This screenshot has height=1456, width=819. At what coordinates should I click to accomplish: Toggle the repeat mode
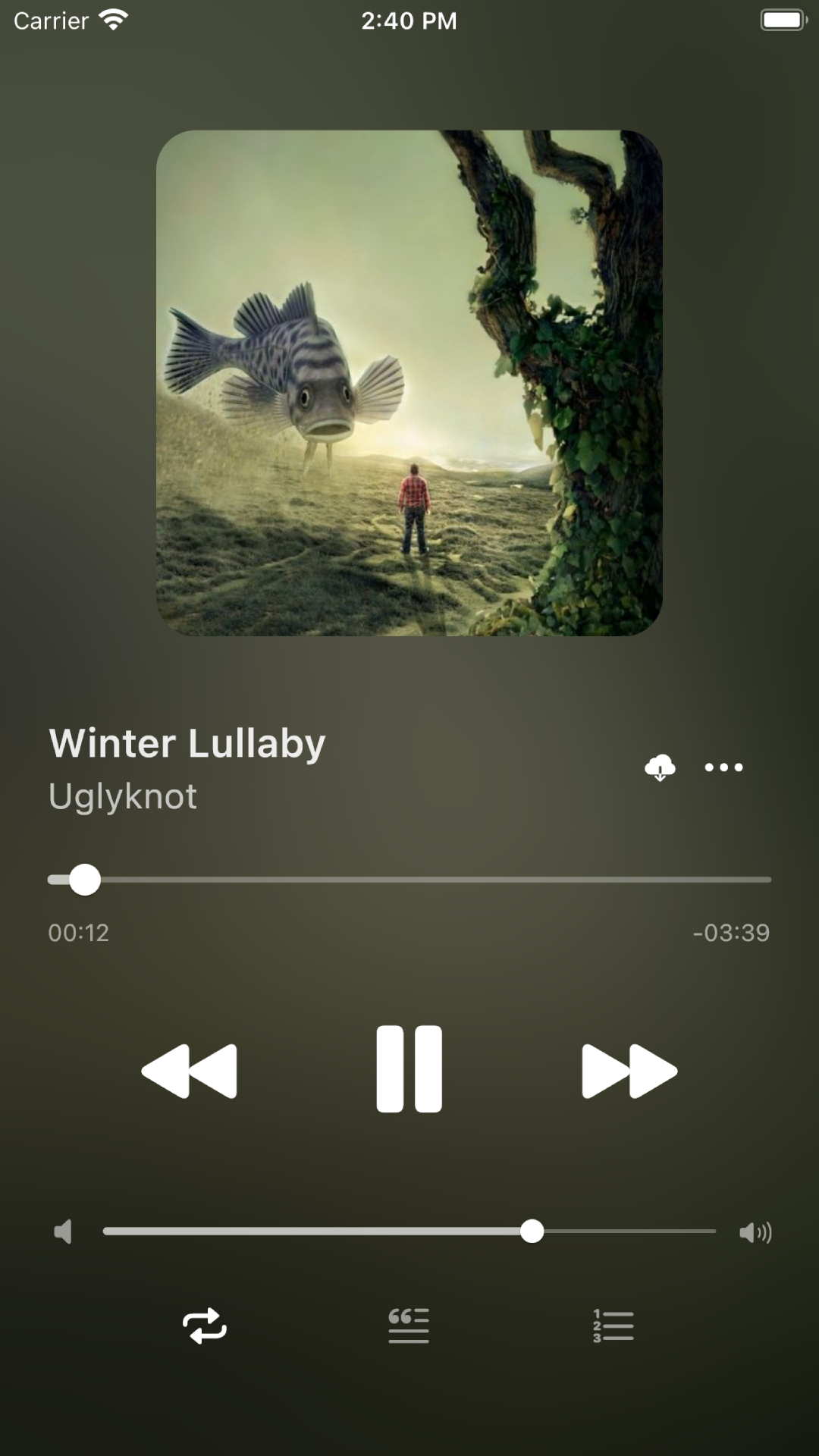coord(205,1326)
